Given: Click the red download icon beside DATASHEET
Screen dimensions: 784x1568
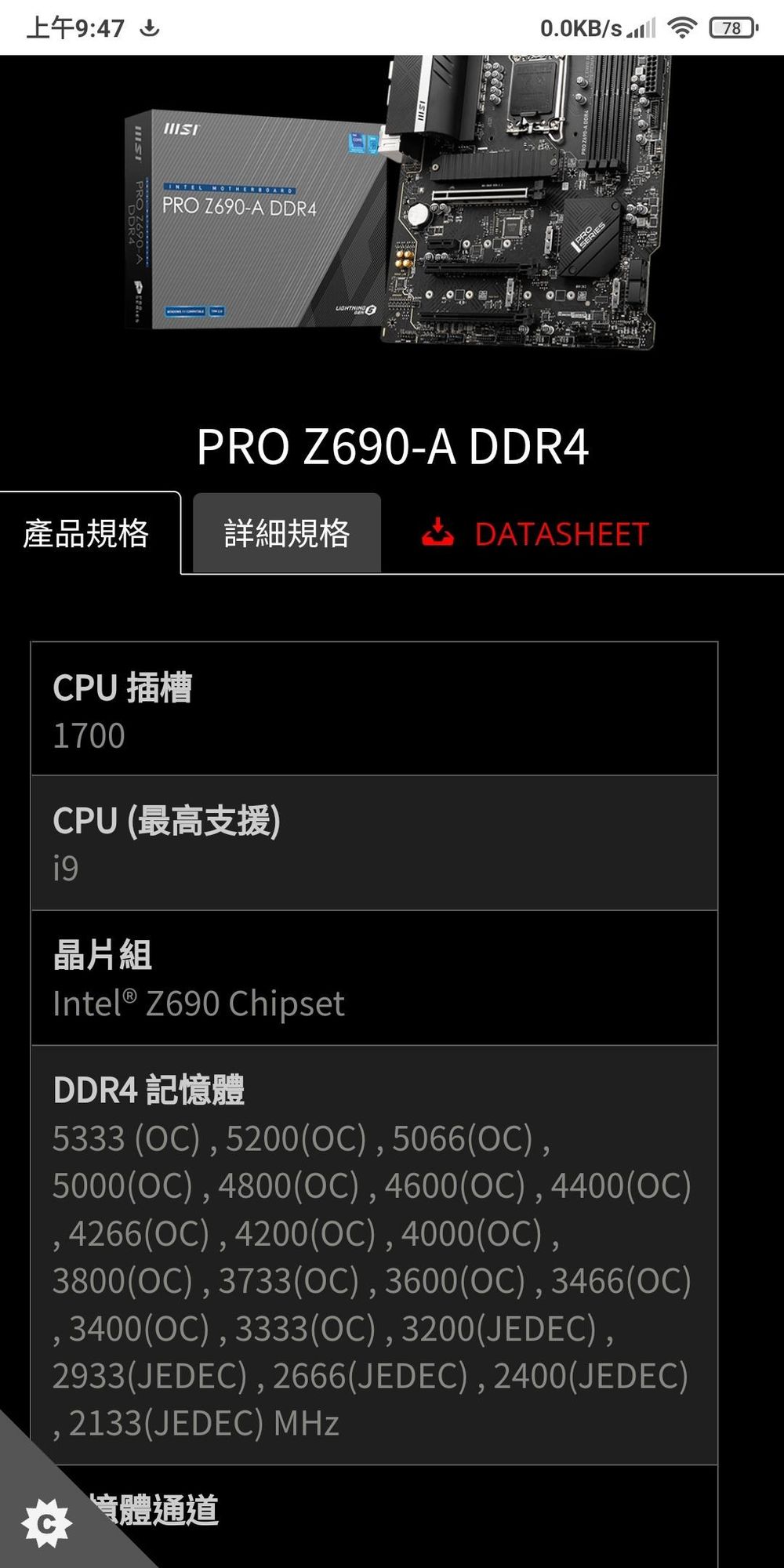Looking at the screenshot, I should (x=439, y=534).
